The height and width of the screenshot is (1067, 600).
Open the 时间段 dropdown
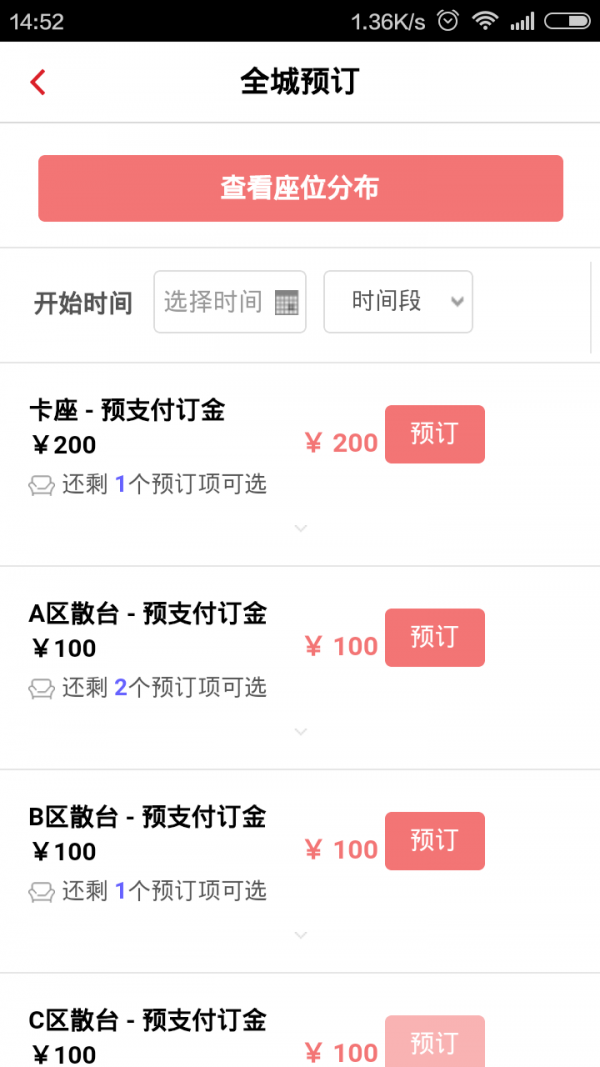tap(398, 302)
